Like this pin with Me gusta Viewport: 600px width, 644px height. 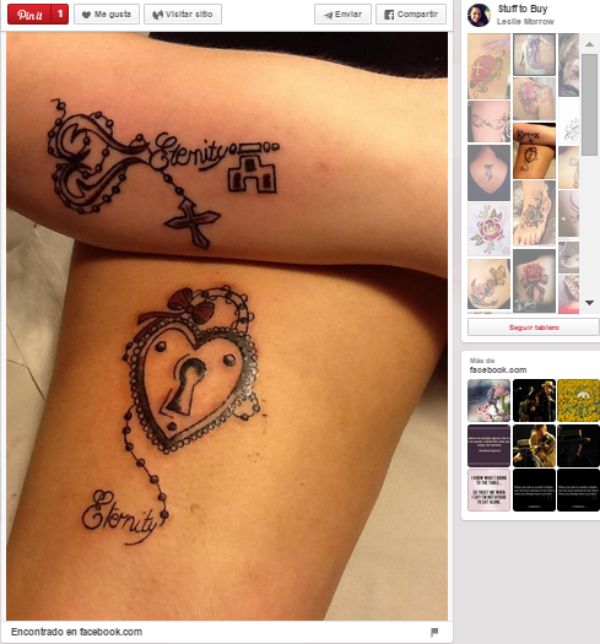(106, 15)
